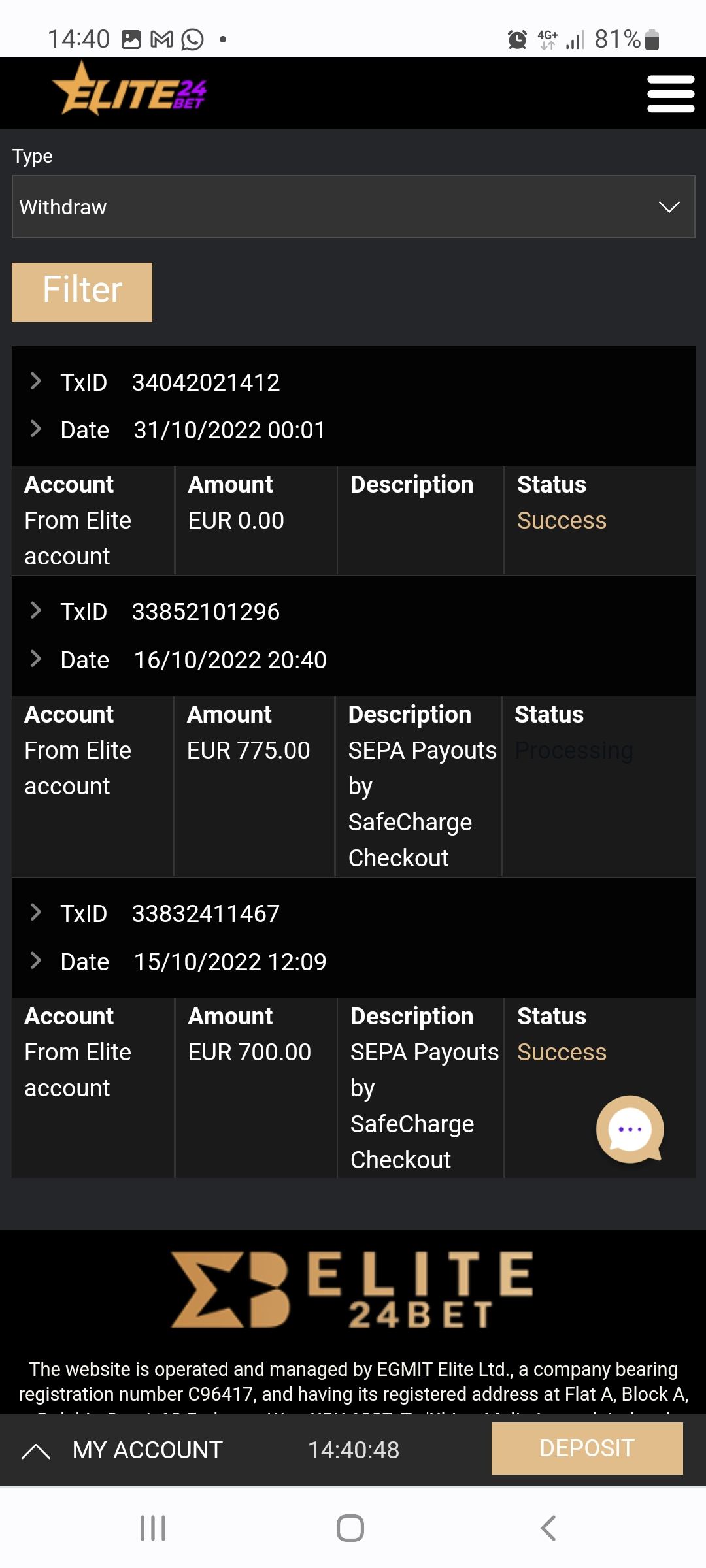Open the hamburger menu
The height and width of the screenshot is (1568, 706).
pyautogui.click(x=670, y=93)
